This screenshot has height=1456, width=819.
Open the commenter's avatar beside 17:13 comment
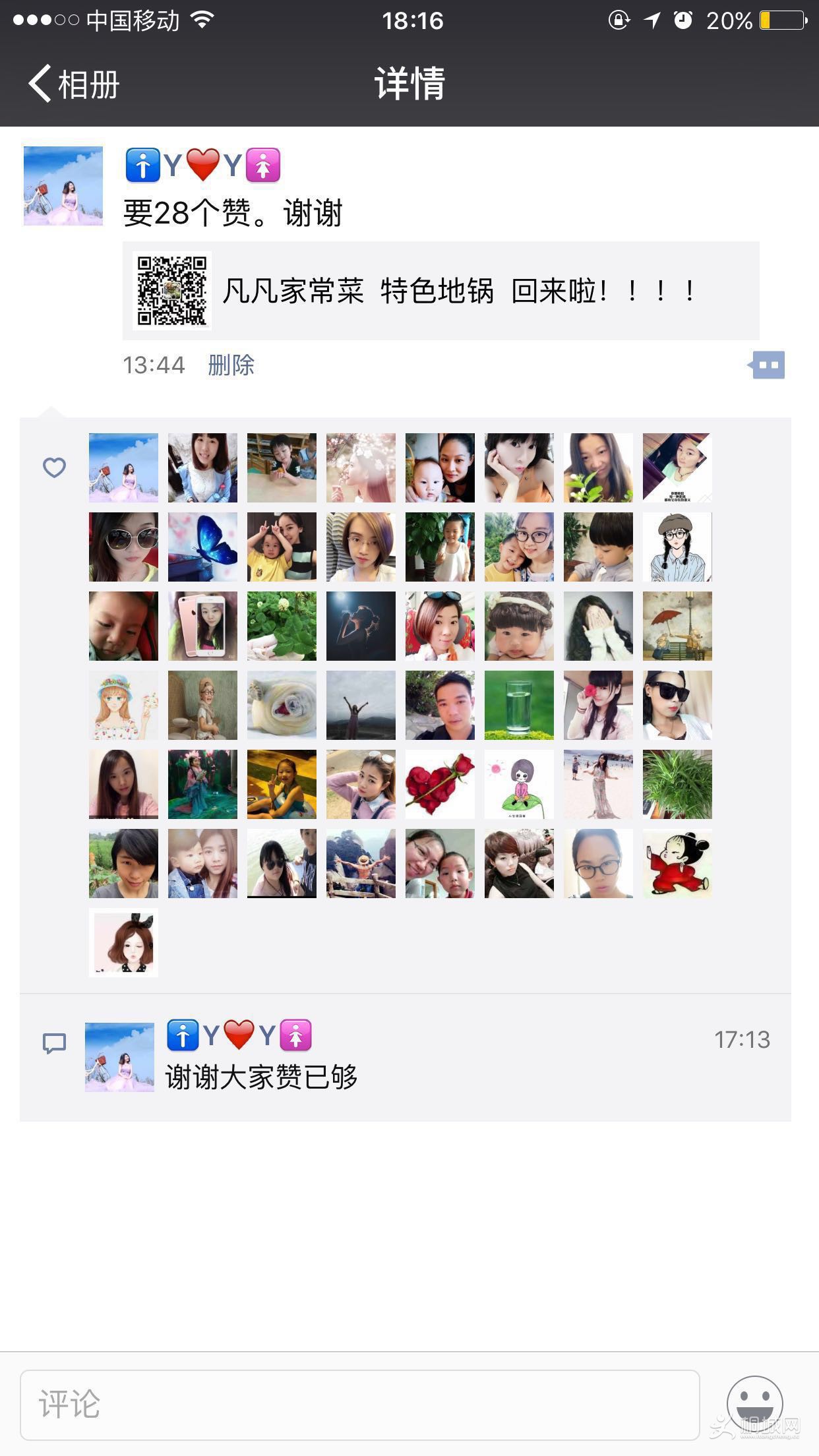119,1057
